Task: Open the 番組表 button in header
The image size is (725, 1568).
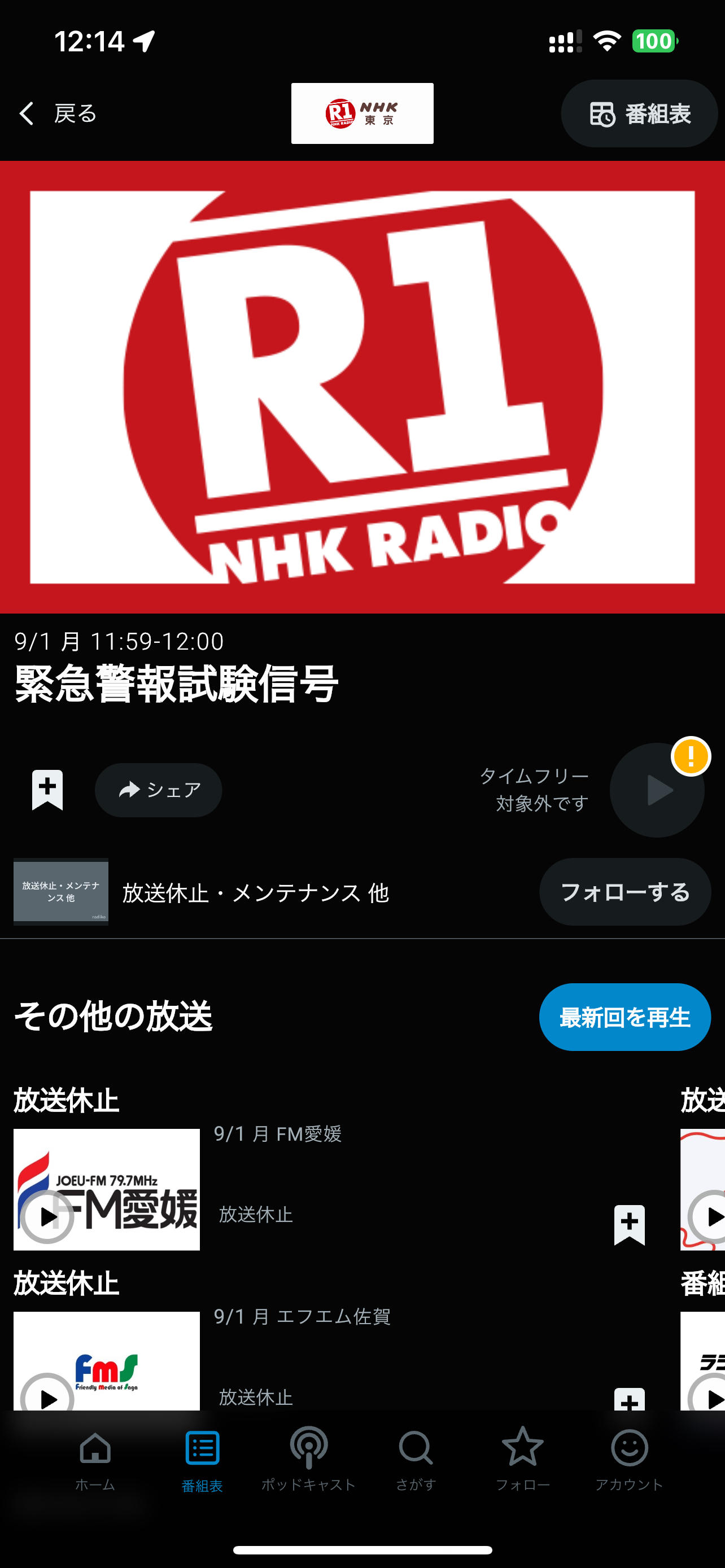Action: [639, 114]
